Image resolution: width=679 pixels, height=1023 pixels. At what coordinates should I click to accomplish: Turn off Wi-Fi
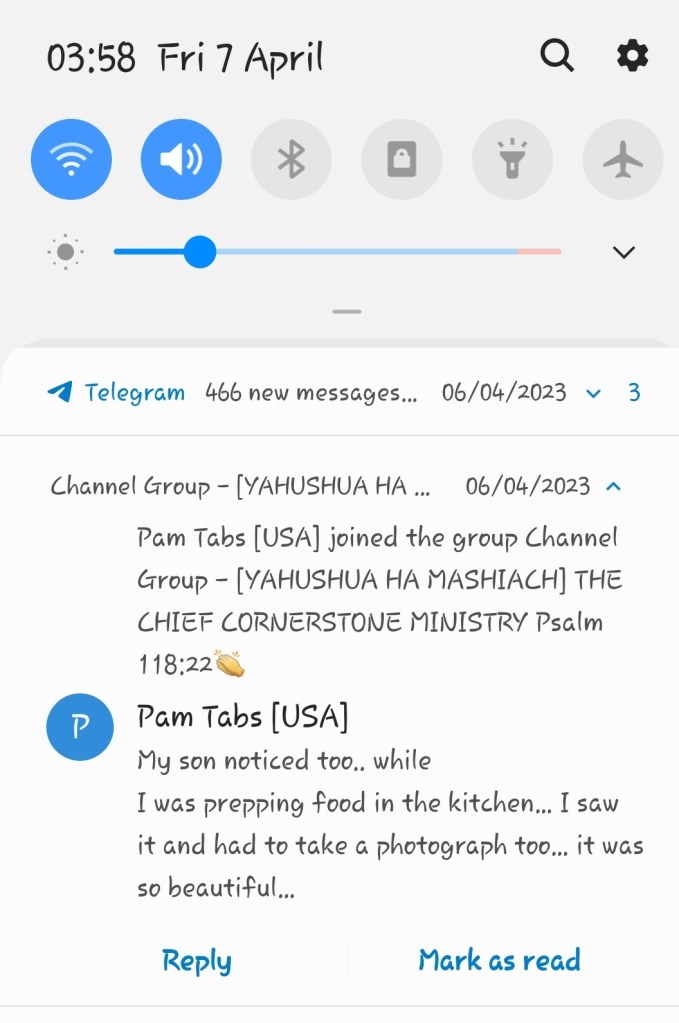pyautogui.click(x=71, y=159)
